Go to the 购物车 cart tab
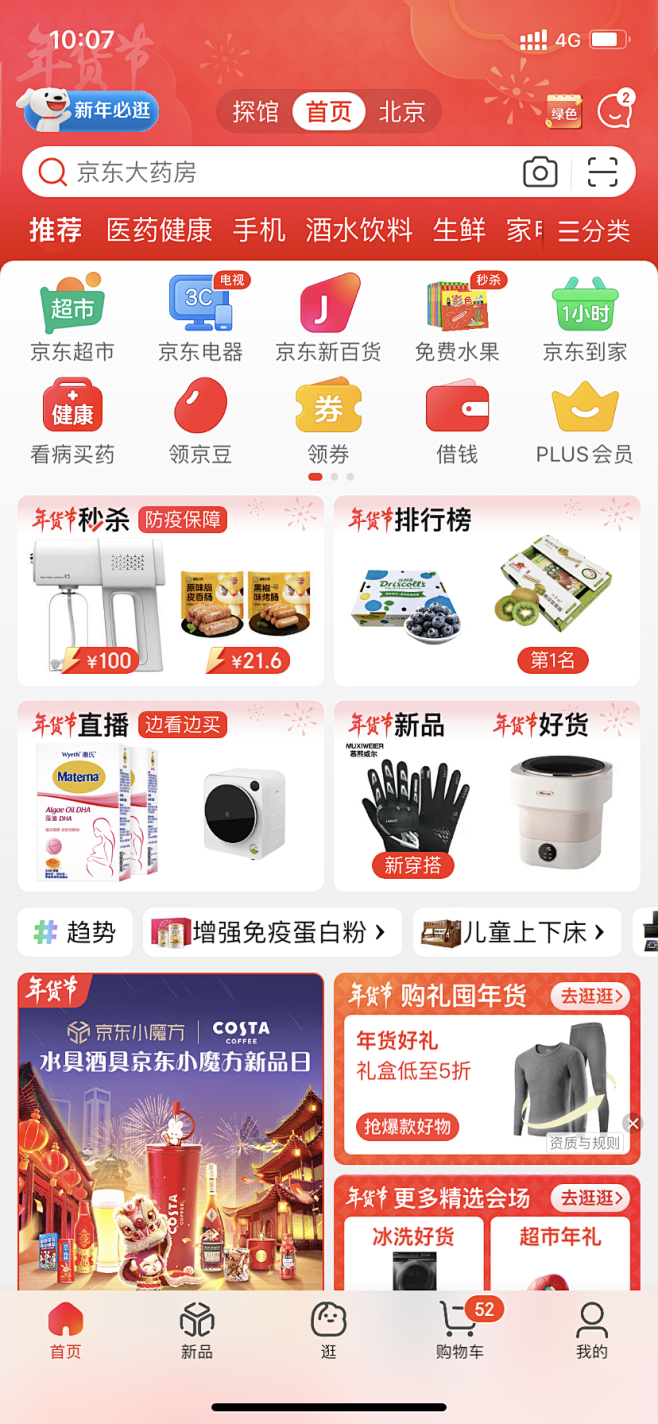The image size is (658, 1424). click(460, 1330)
